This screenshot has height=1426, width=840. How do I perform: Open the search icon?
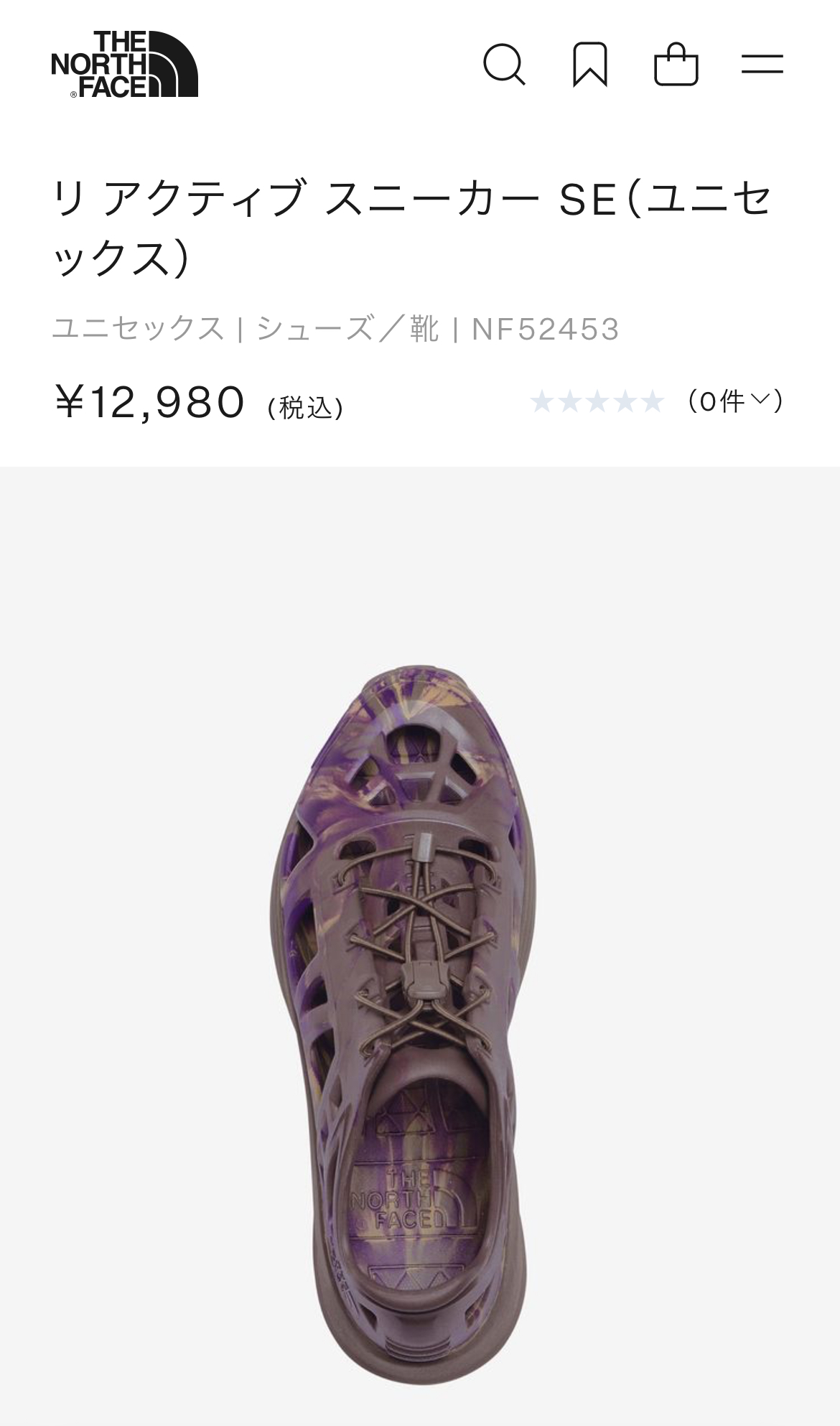504,65
